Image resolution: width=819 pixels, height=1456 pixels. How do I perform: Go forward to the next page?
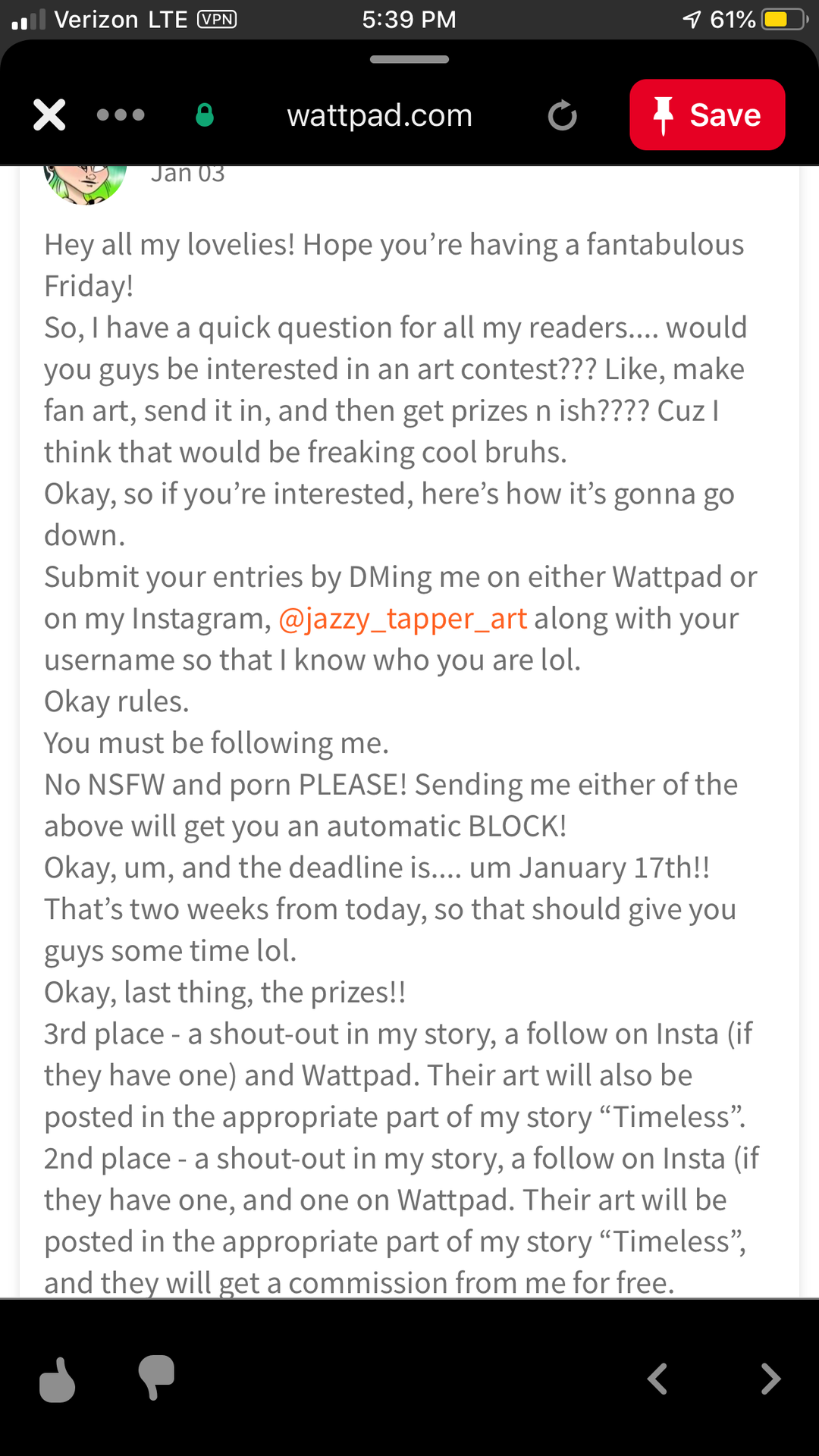(x=770, y=1379)
